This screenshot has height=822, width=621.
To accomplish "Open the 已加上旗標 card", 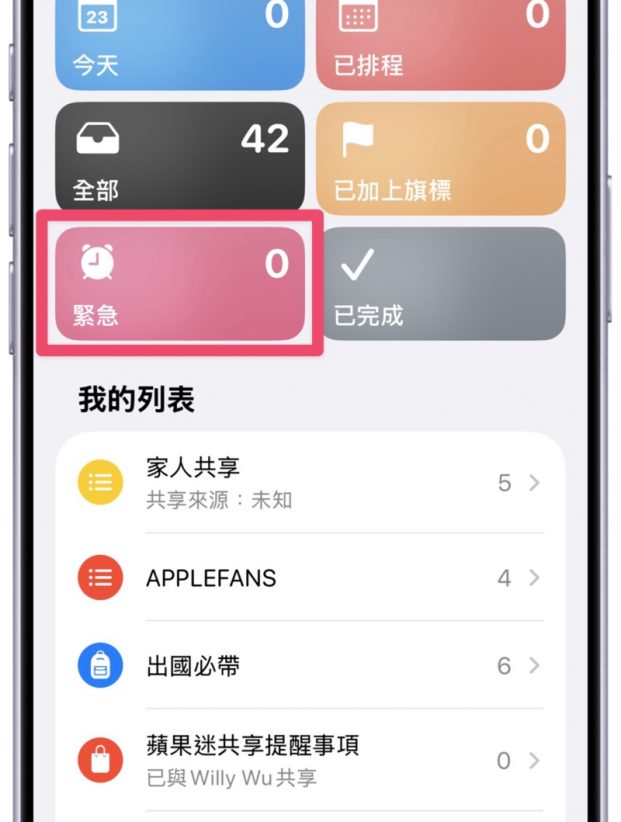I will 440,158.
